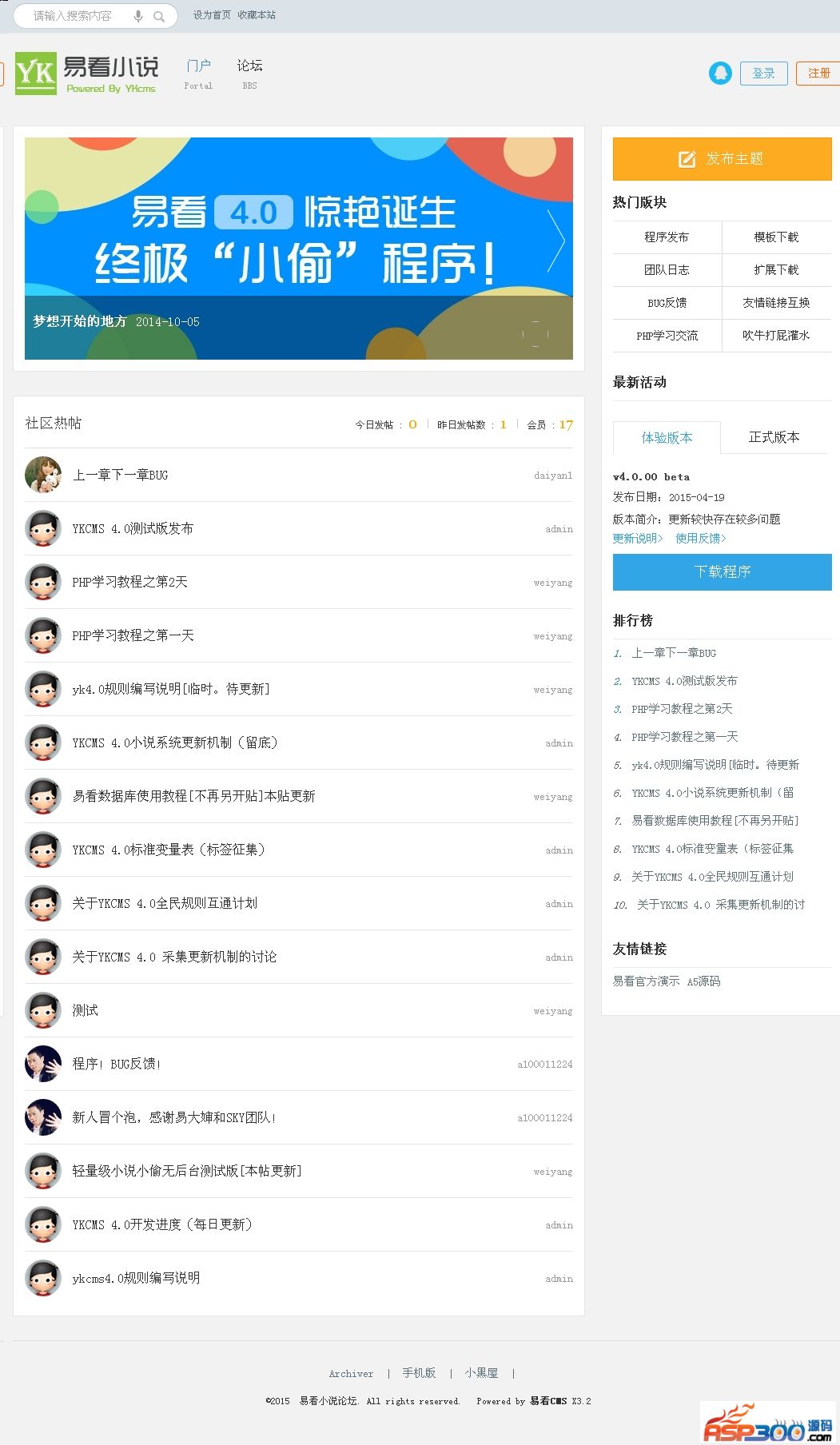
Task: Switch to the 正式版本 tab
Action: coord(774,437)
